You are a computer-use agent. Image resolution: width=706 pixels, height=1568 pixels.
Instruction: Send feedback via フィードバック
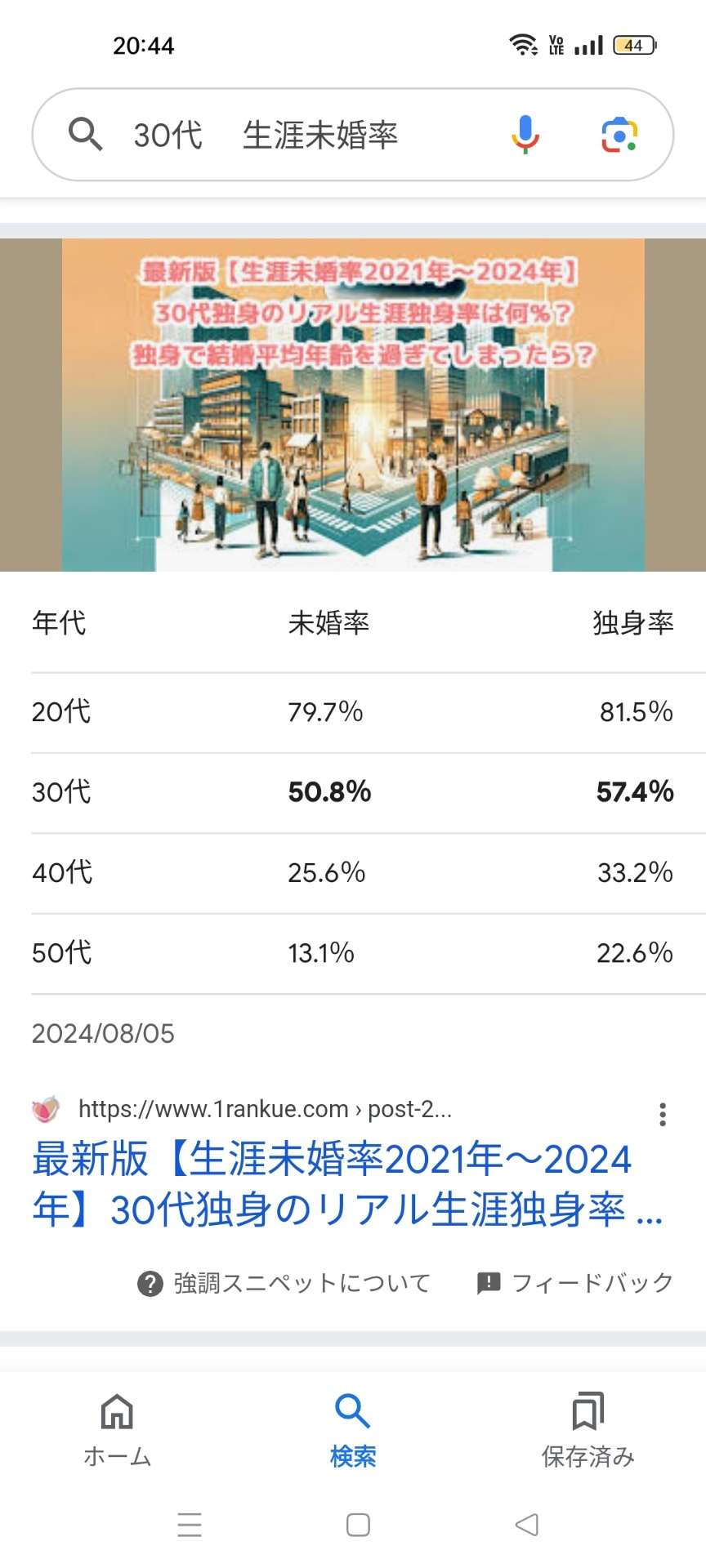click(x=575, y=1283)
